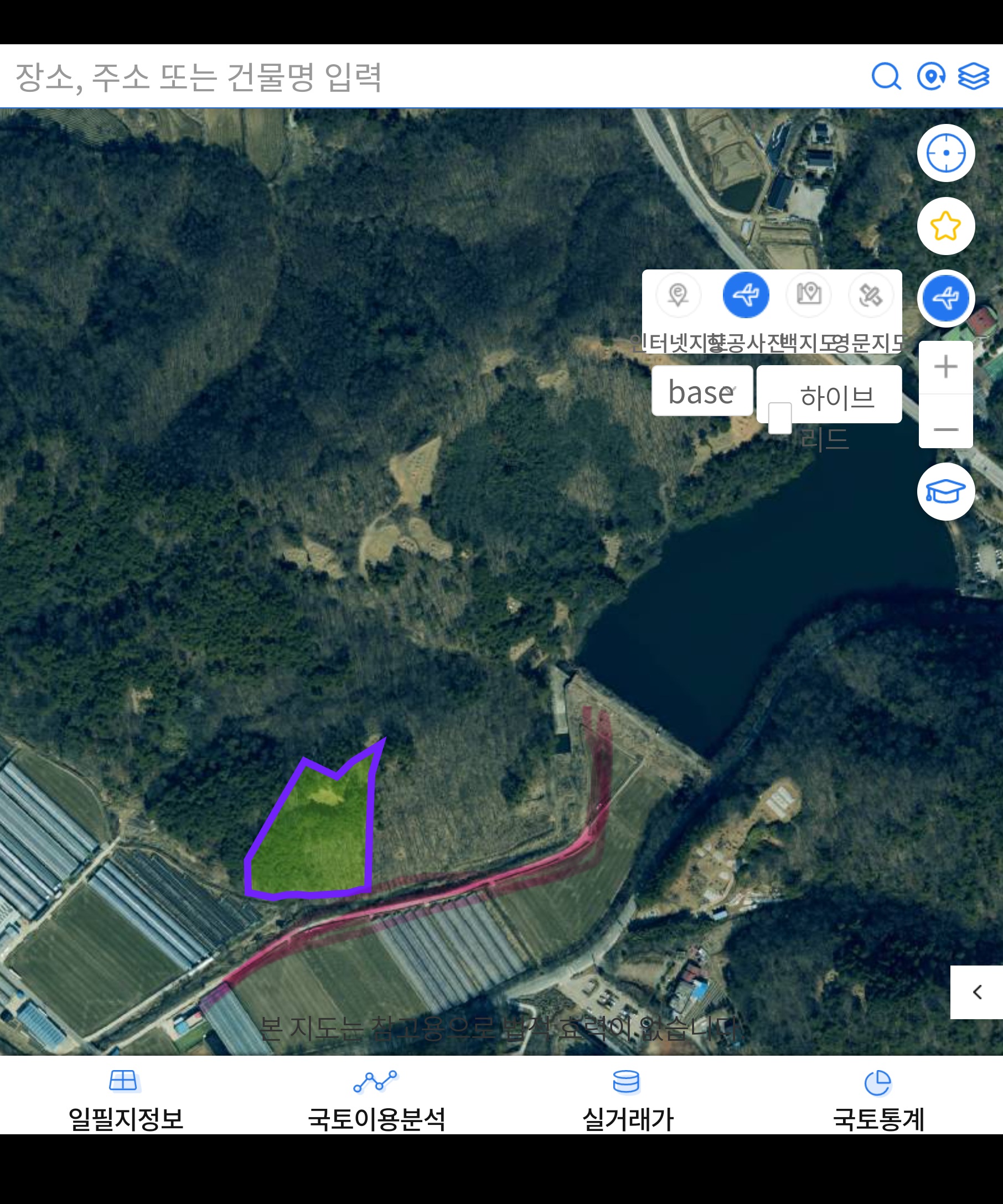Select 백지도 blank map type
This screenshot has width=1003, height=1204.
point(809,295)
